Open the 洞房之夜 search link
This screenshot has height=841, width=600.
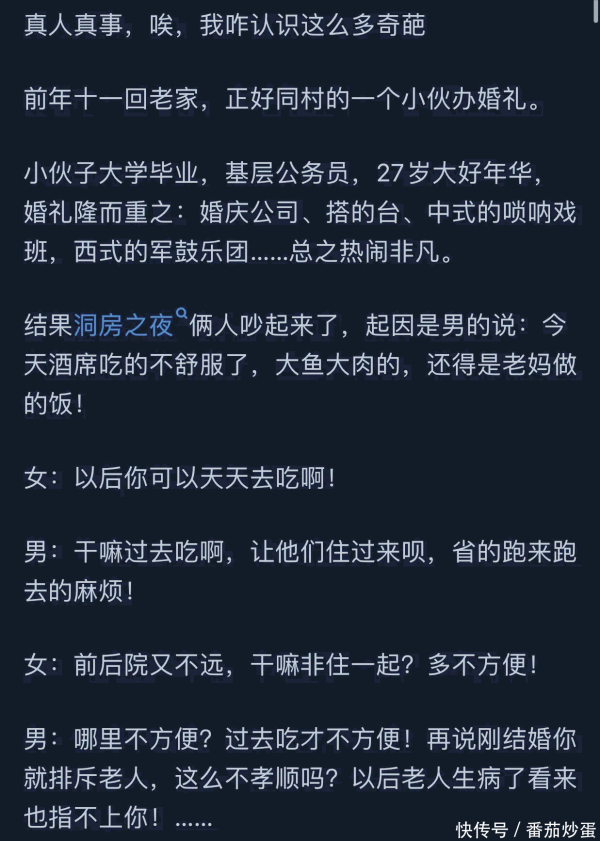coord(124,324)
